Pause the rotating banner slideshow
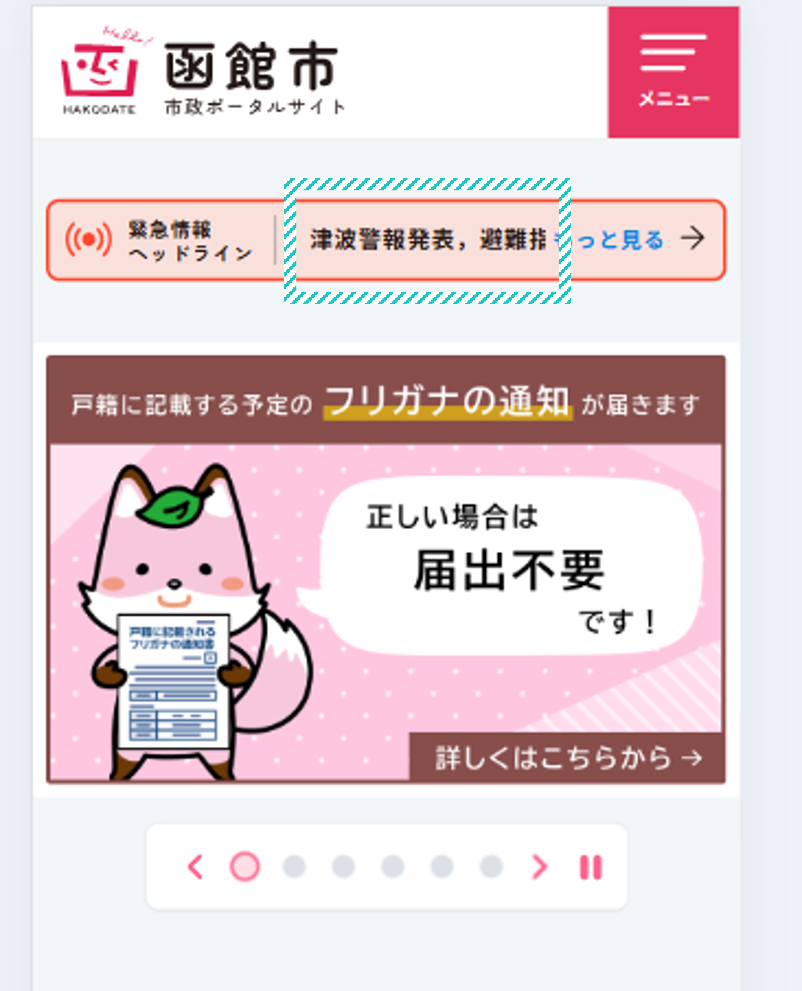 (x=588, y=866)
